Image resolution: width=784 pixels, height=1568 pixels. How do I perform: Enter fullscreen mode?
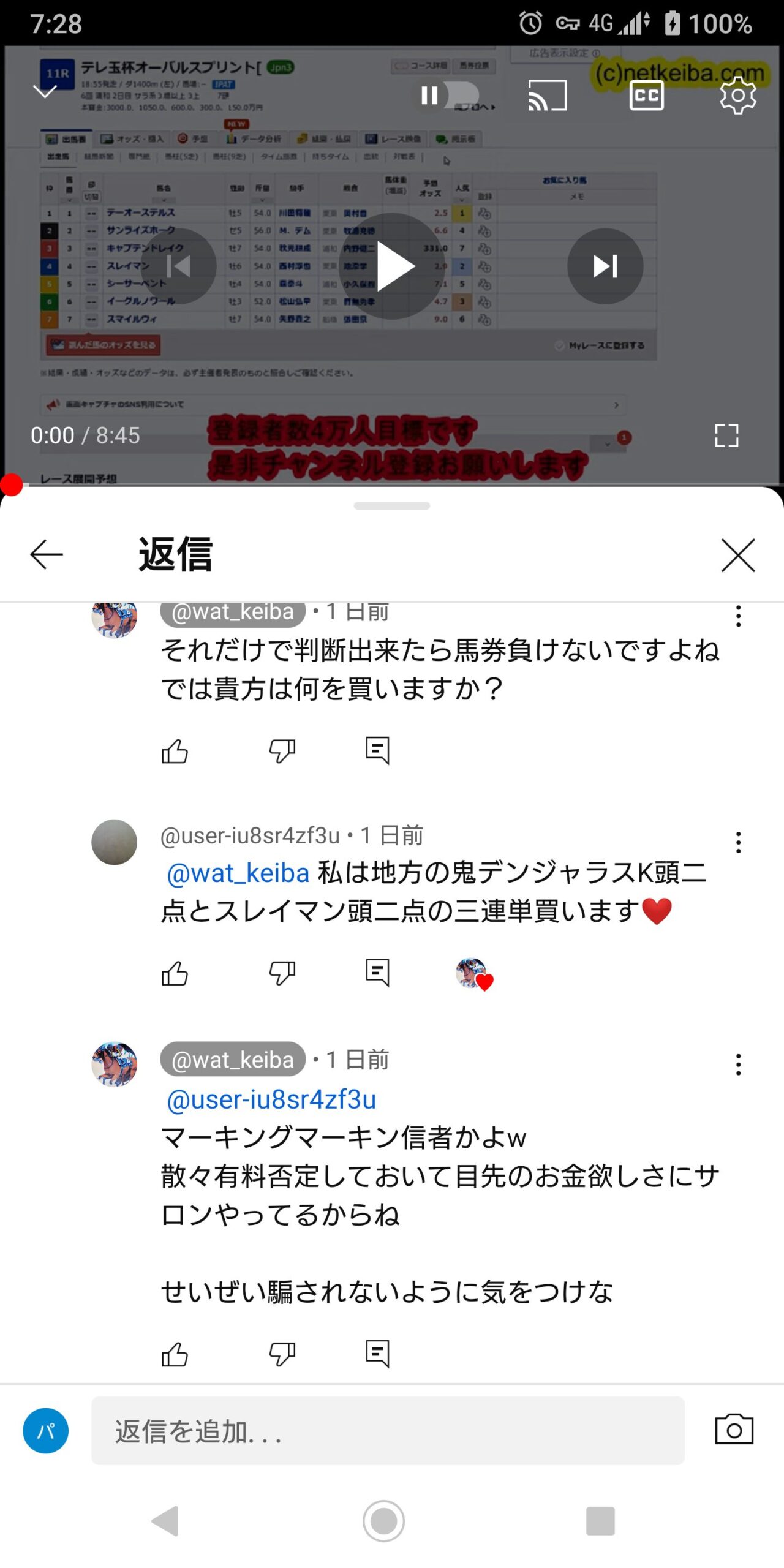(x=726, y=435)
